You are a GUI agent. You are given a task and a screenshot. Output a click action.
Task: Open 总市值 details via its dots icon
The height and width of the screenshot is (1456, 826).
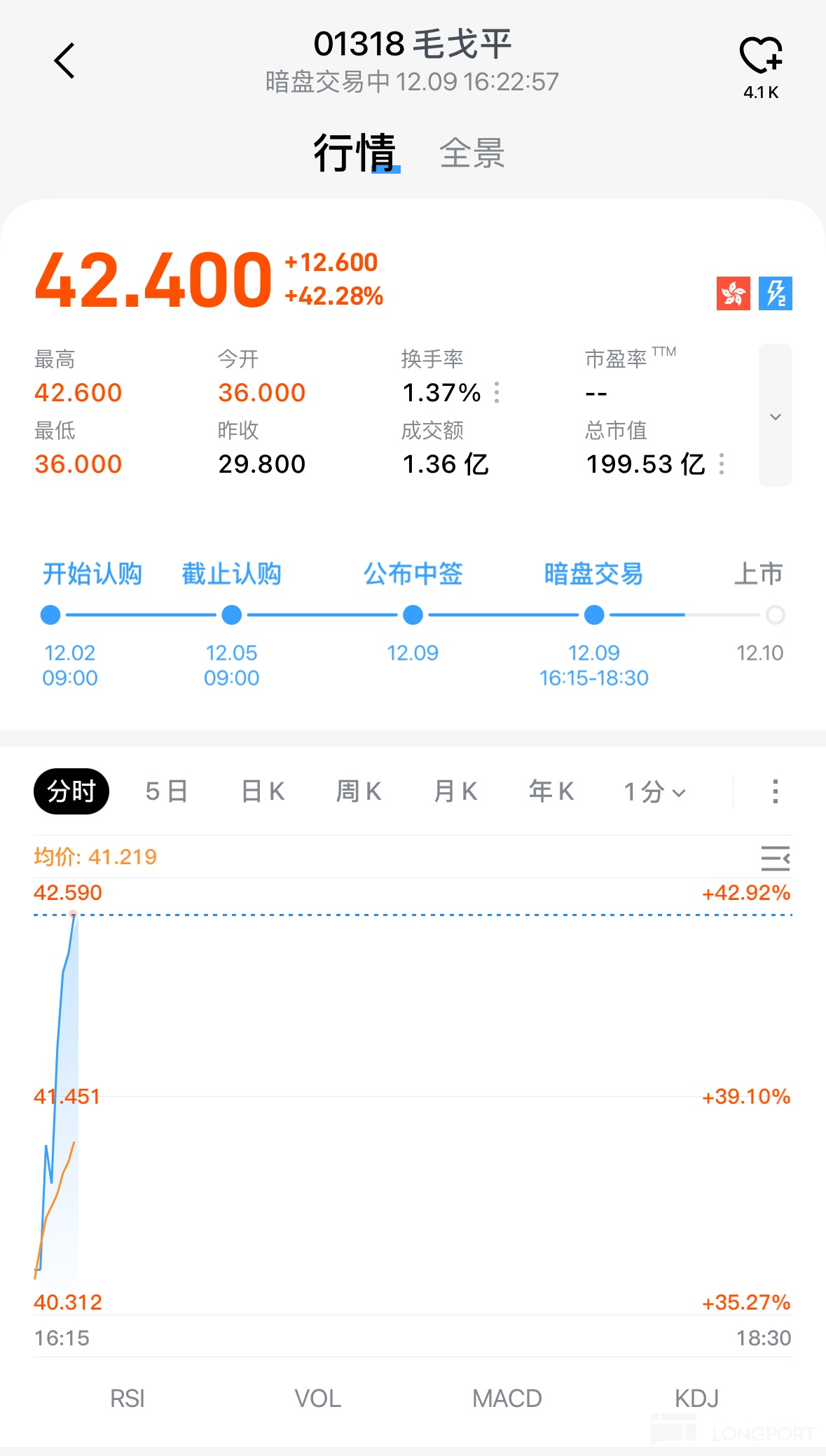point(722,464)
